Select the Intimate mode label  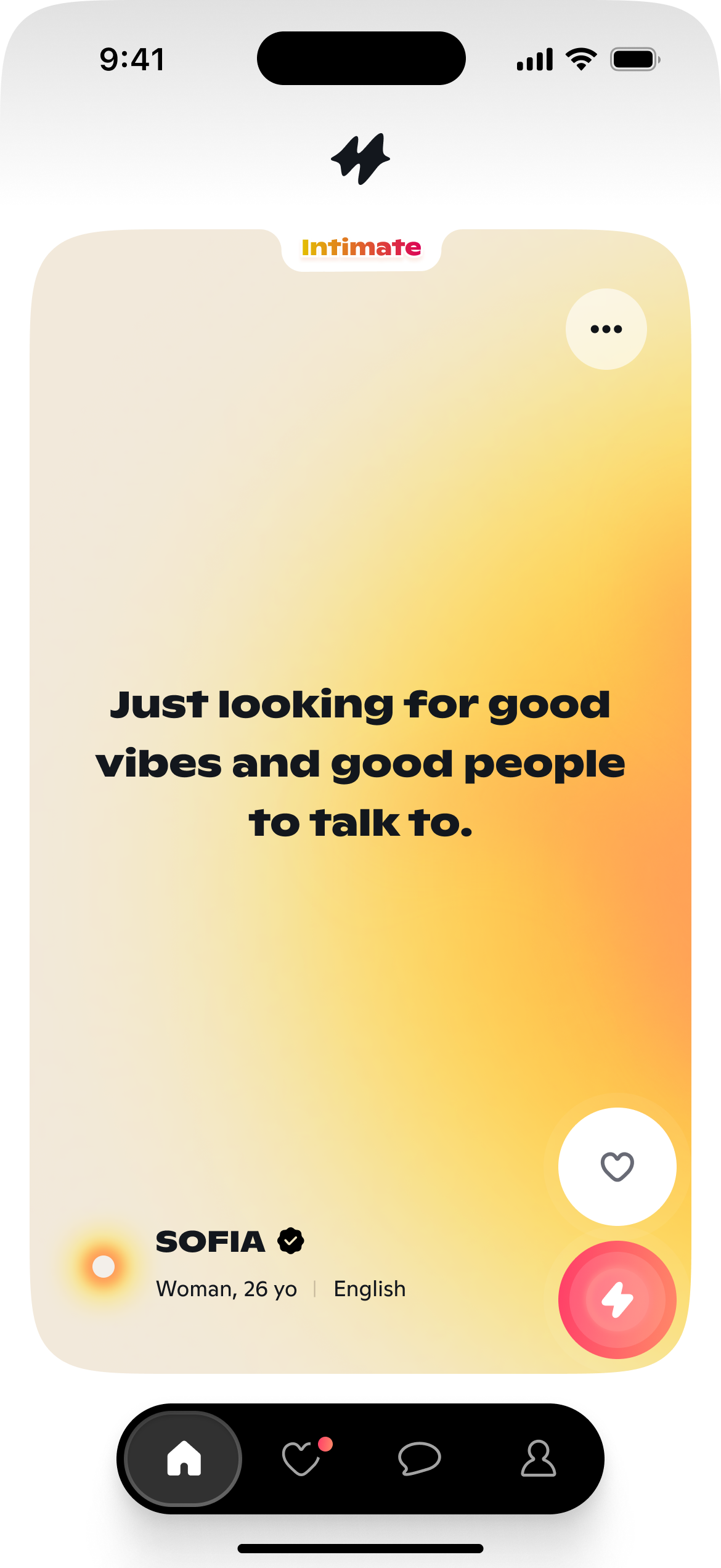361,248
